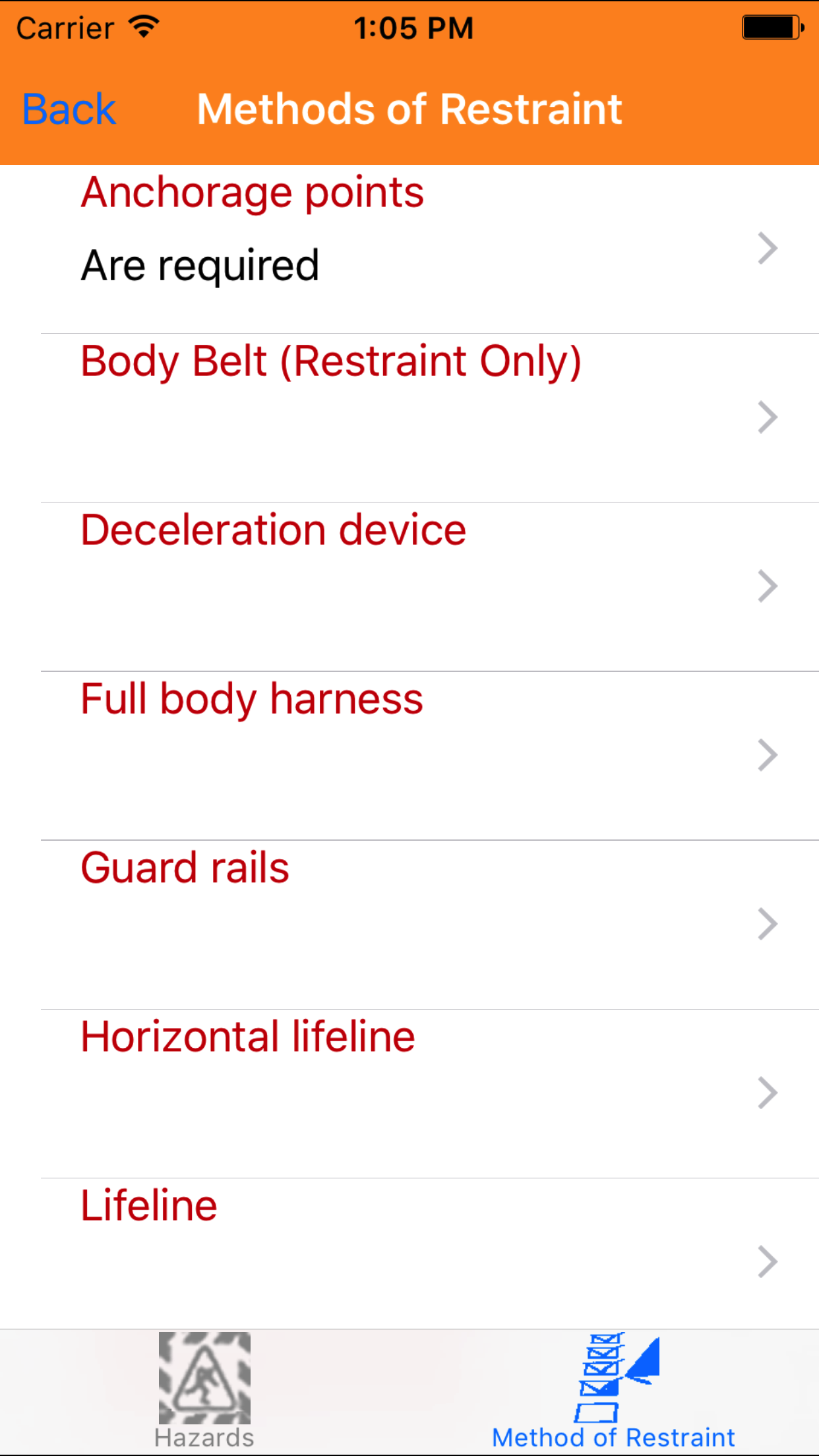Open the Guard rails entry
Image resolution: width=819 pixels, height=1456 pixels.
409,924
